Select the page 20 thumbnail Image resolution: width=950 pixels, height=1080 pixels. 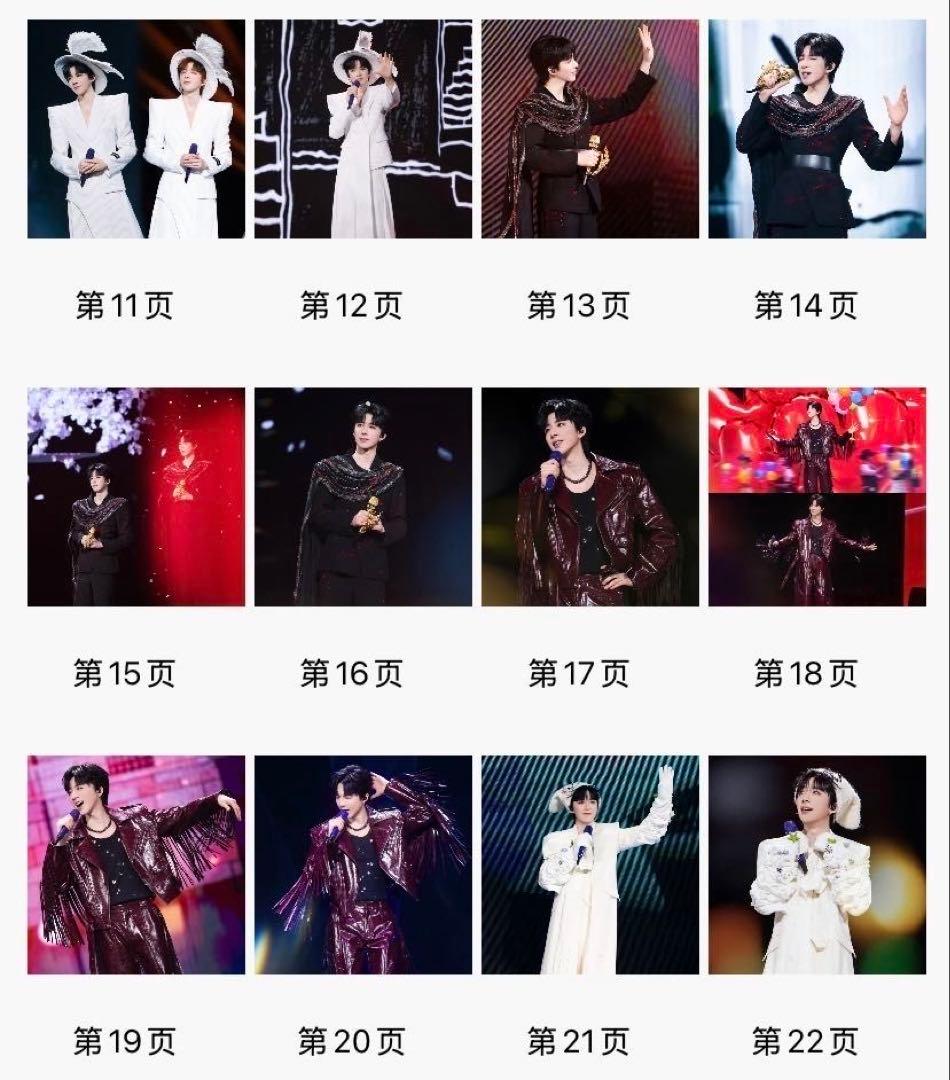[x=363, y=865]
